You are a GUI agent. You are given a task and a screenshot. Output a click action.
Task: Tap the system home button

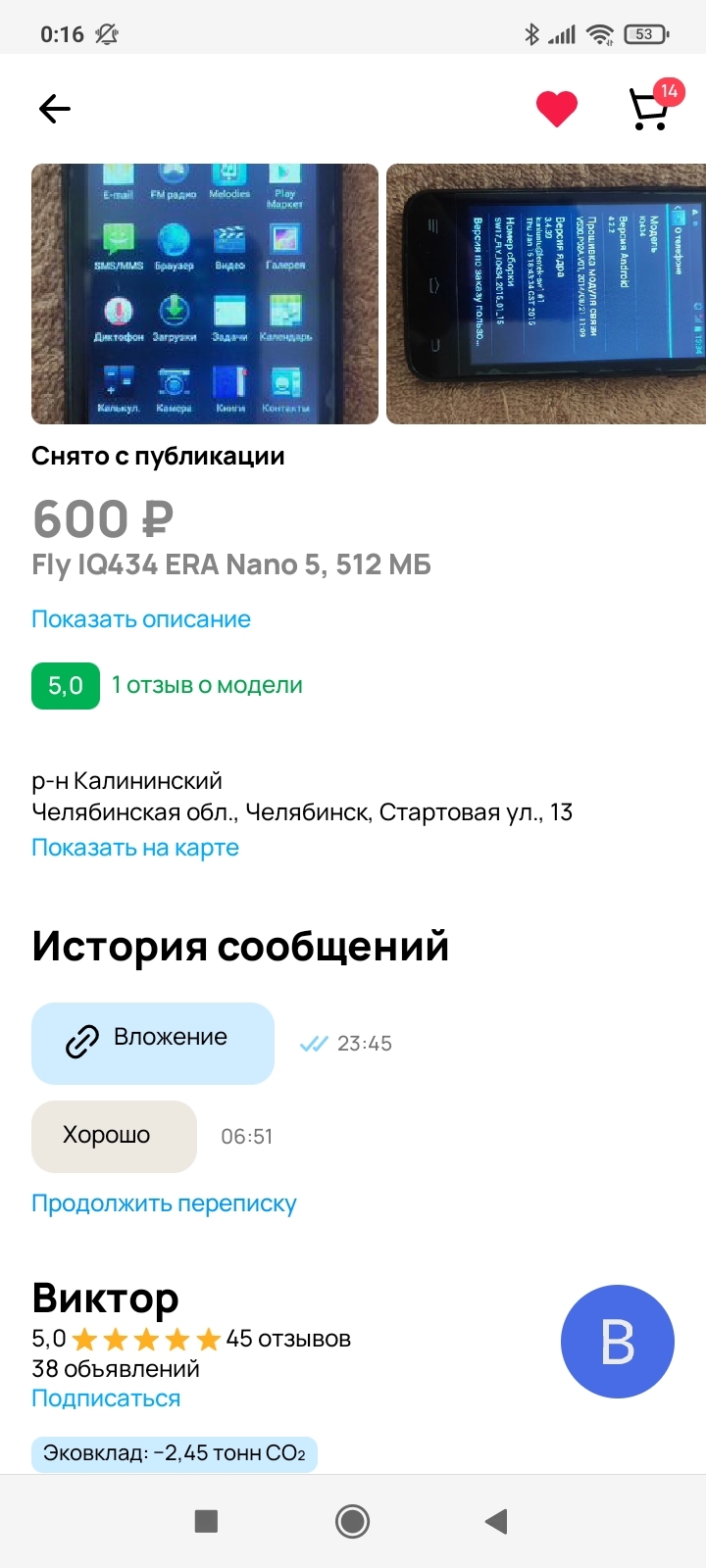click(x=352, y=1521)
